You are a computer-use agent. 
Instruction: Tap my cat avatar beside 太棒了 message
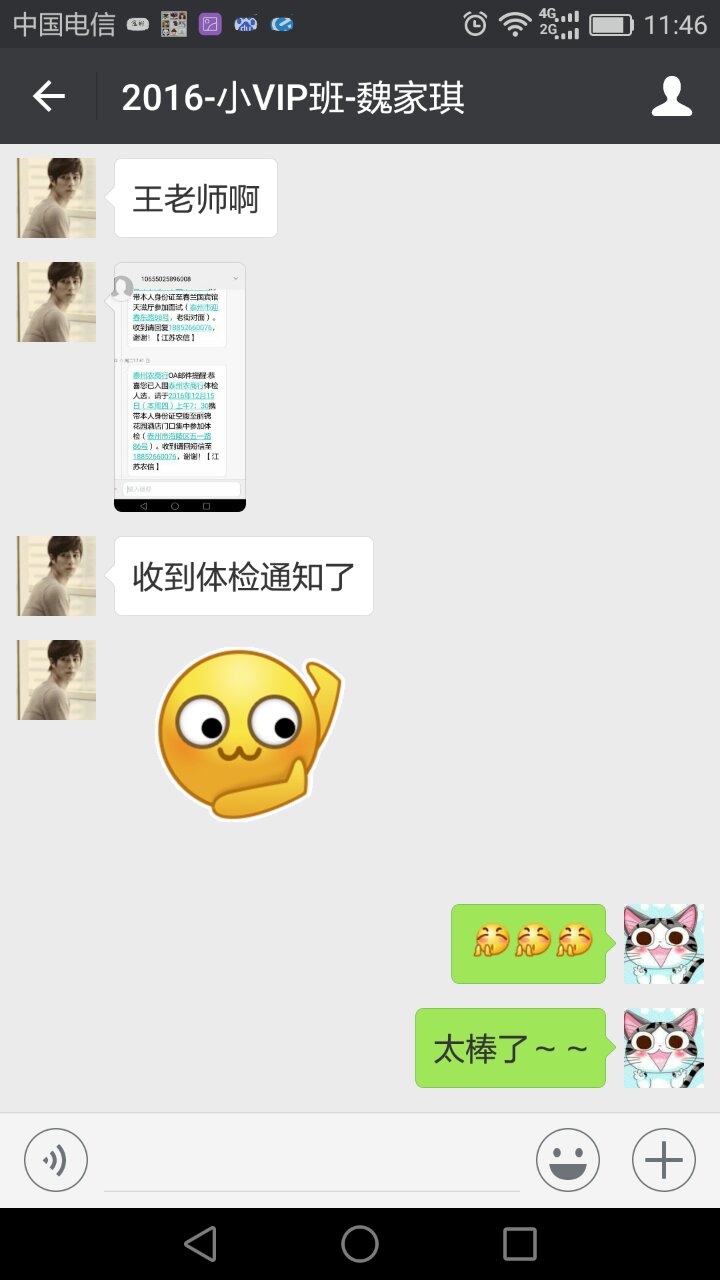pyautogui.click(x=663, y=1048)
